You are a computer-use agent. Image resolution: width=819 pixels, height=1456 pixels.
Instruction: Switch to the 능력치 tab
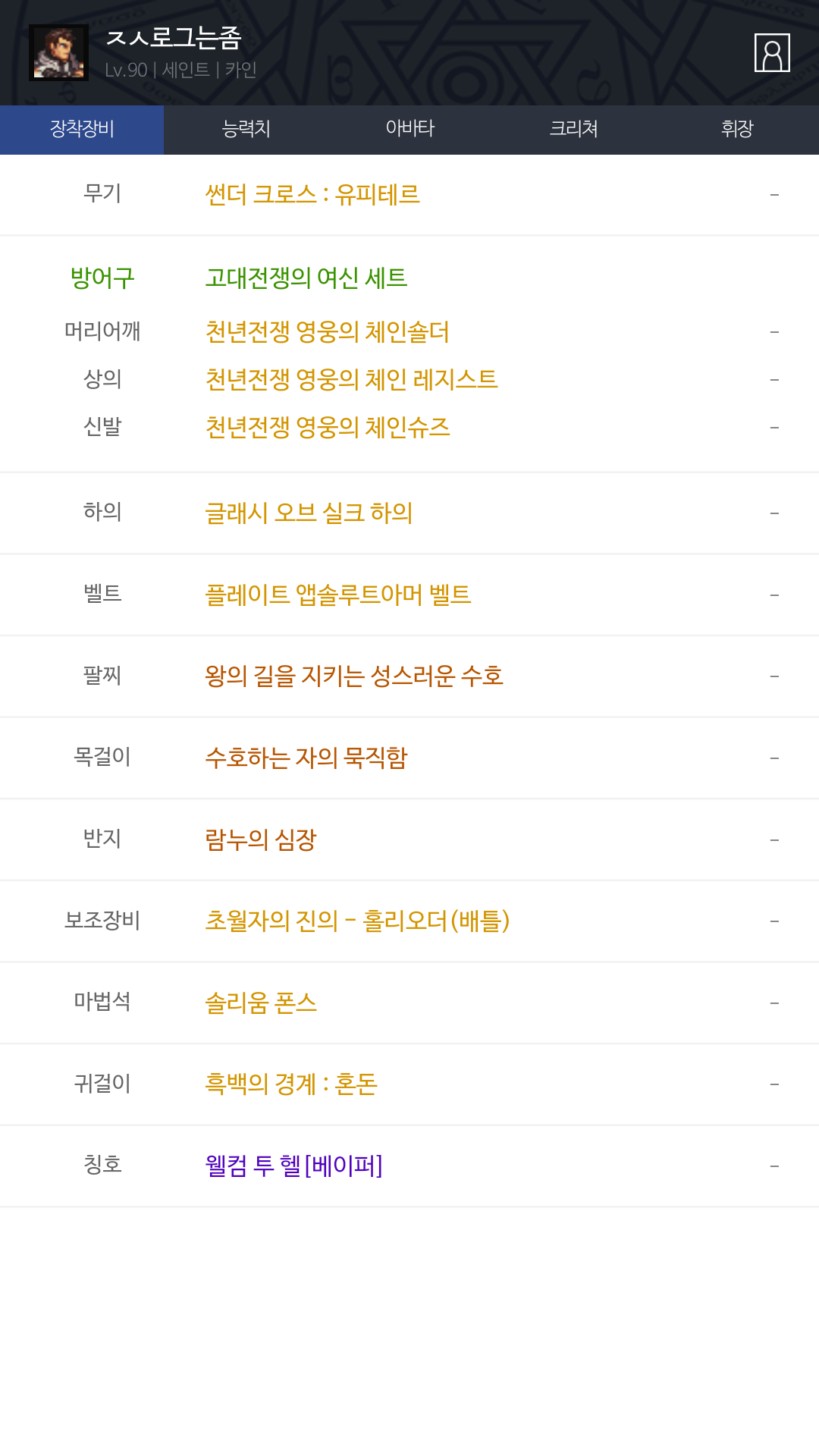coord(246,130)
